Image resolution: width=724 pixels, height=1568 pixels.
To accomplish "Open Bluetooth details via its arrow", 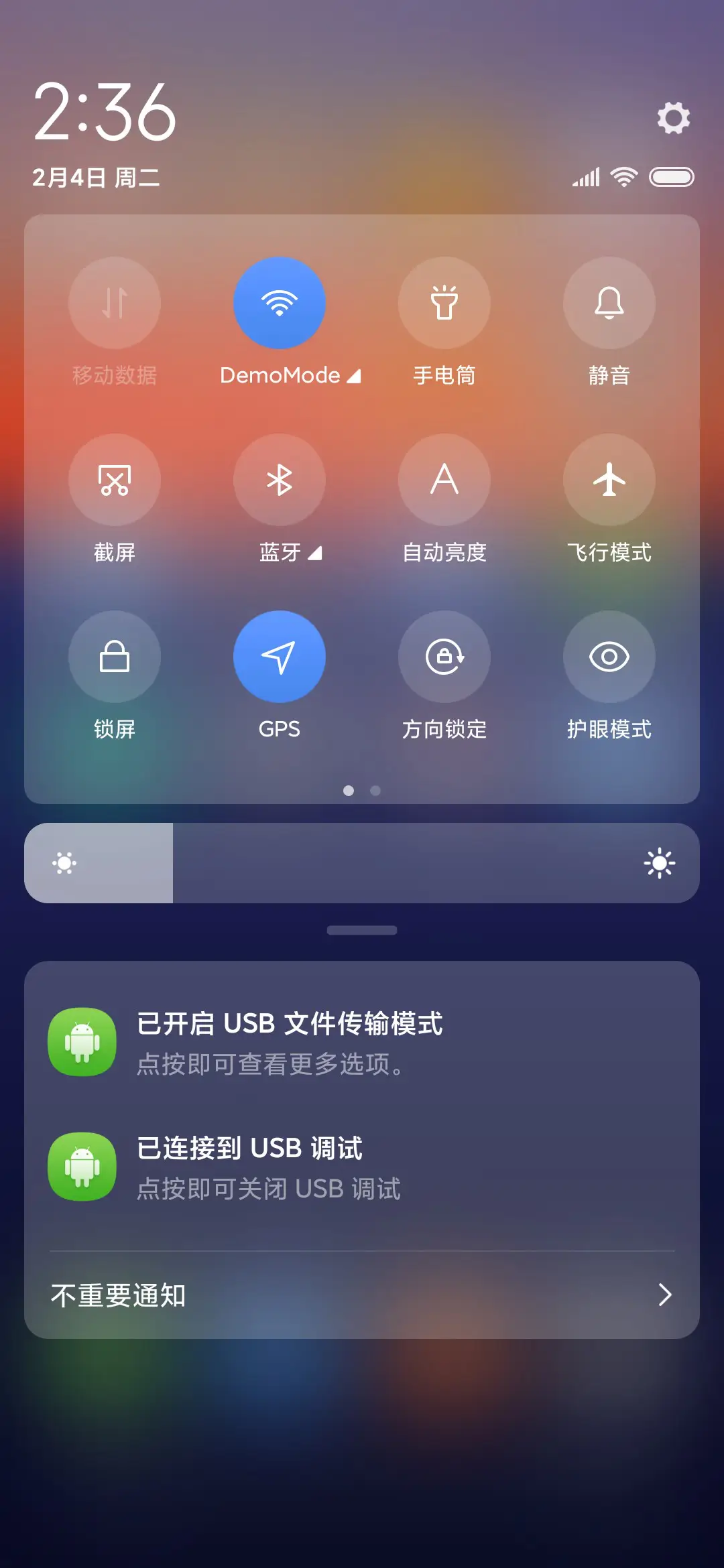I will [316, 553].
